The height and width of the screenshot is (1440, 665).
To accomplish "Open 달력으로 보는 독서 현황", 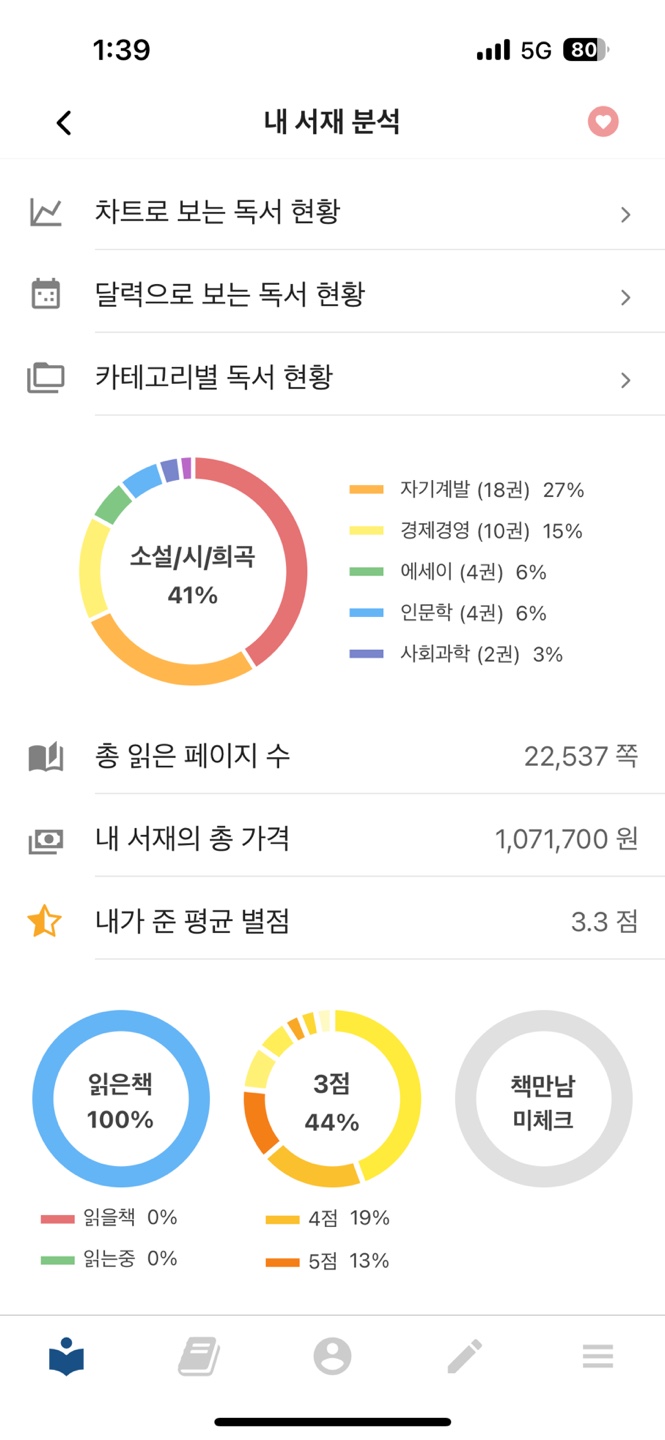I will [332, 295].
